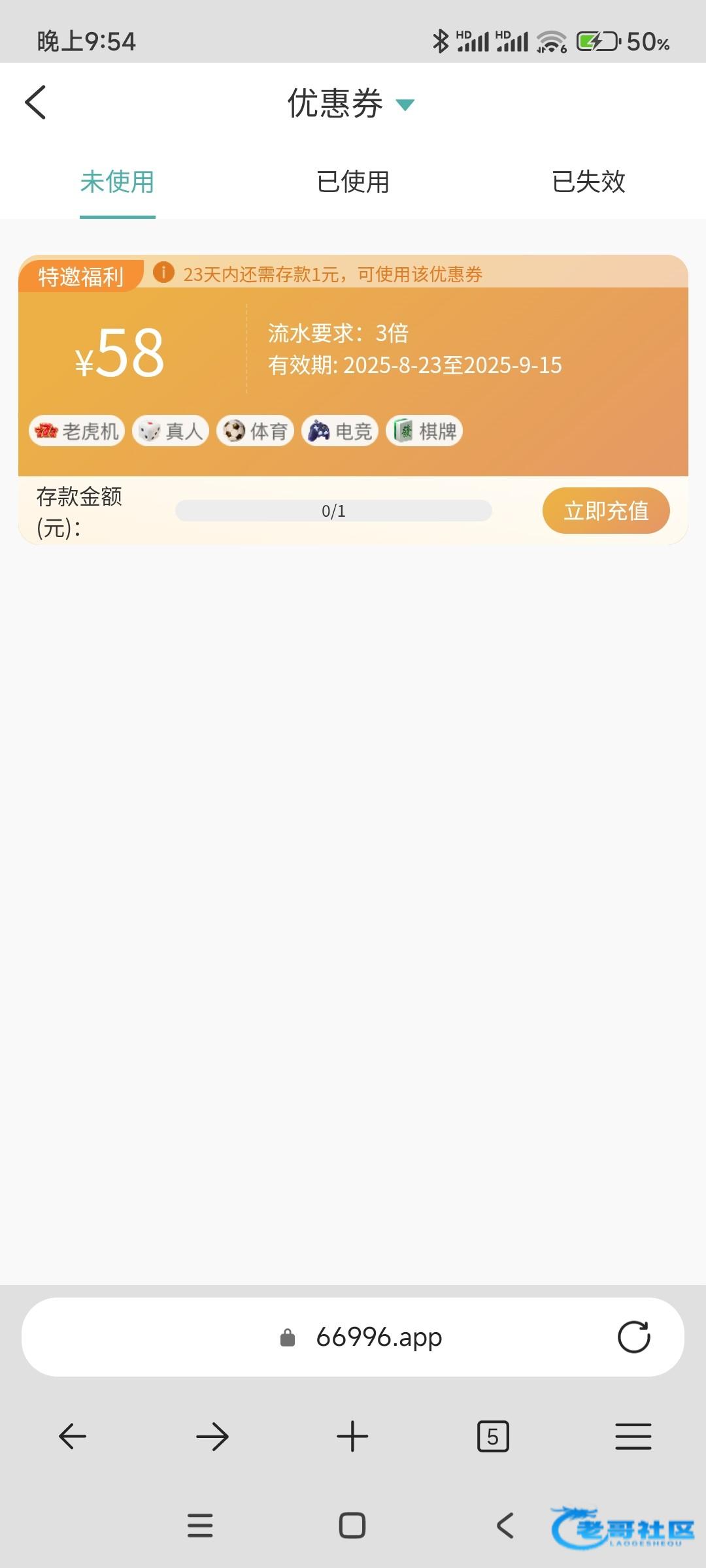Open system recent apps
Viewport: 706px width, 1568px height.
coord(200,1526)
